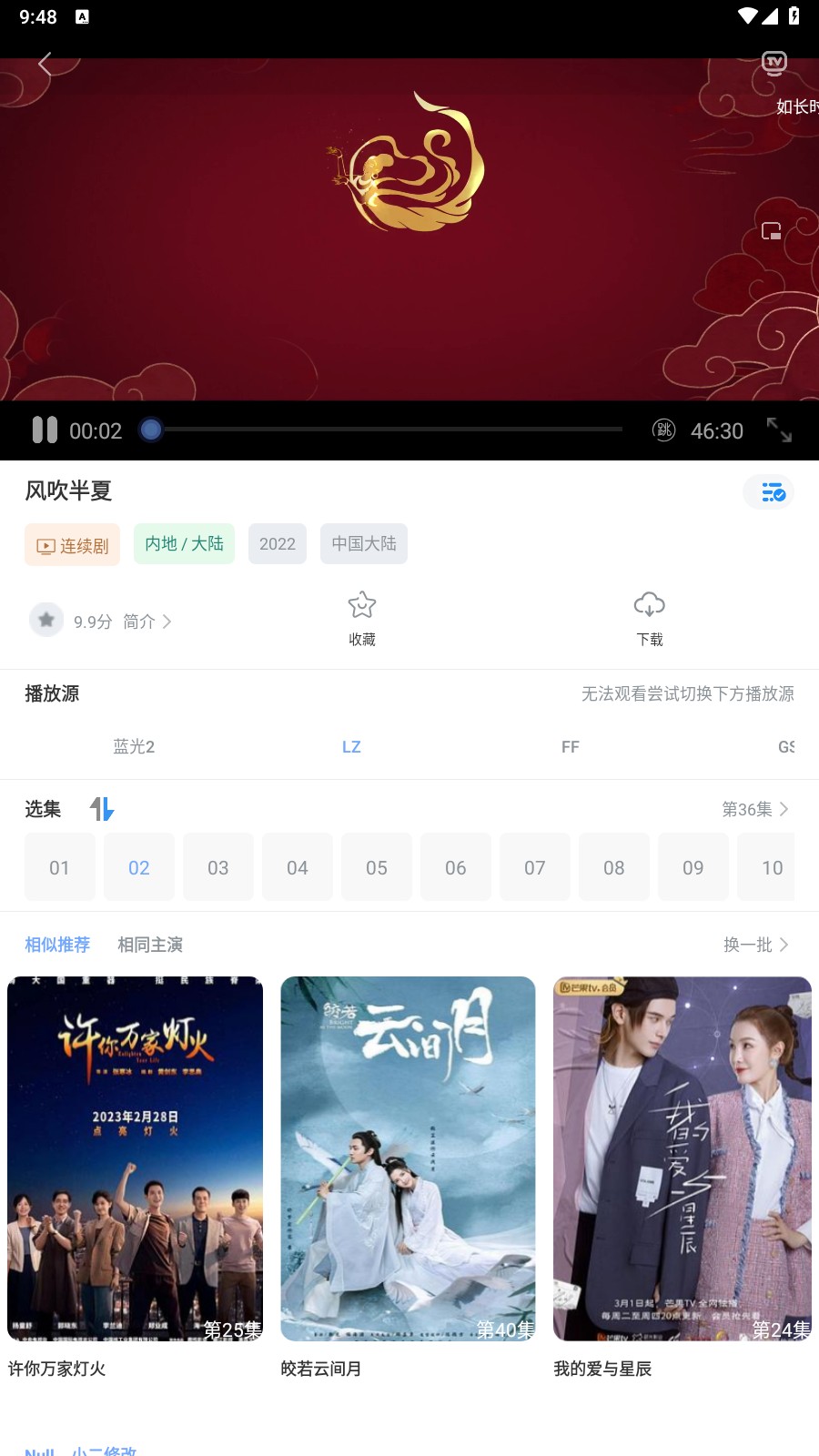The width and height of the screenshot is (819, 1456).
Task: Reverse the episode order
Action: click(102, 809)
